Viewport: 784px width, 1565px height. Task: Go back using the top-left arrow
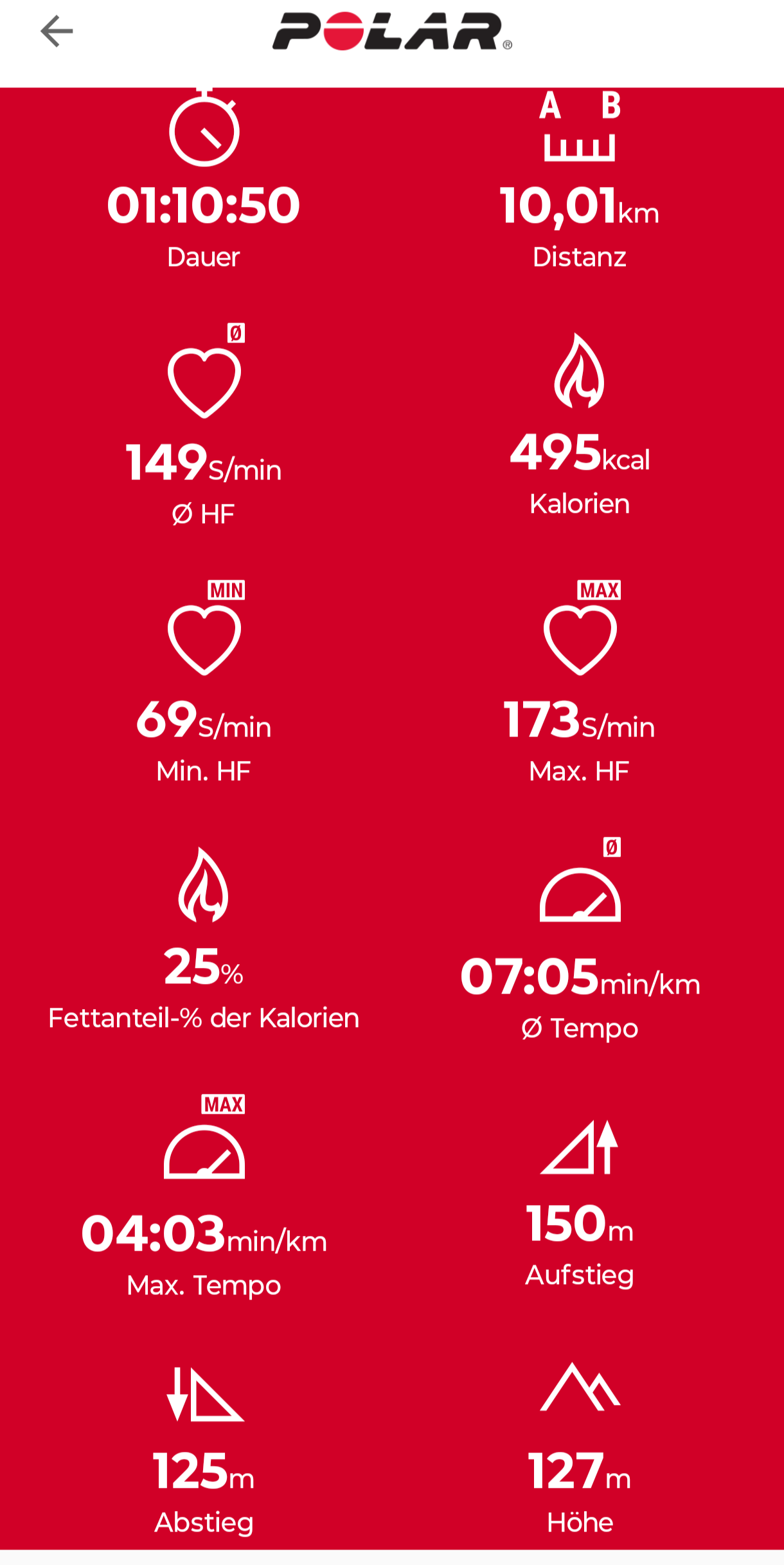57,31
